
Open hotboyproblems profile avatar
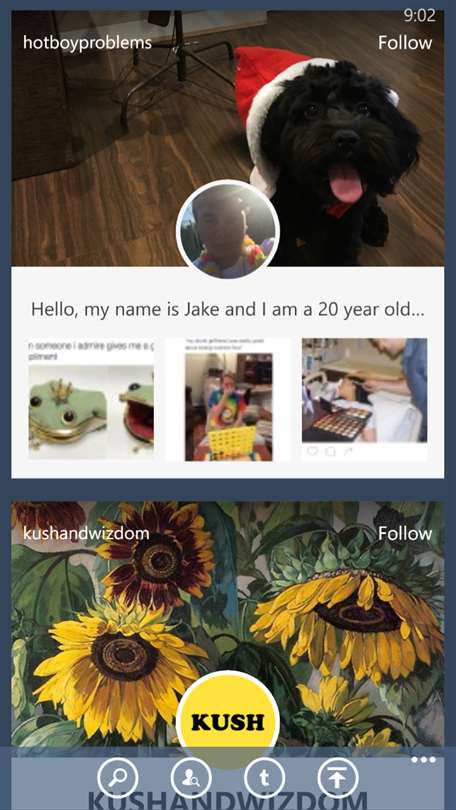coord(228,230)
